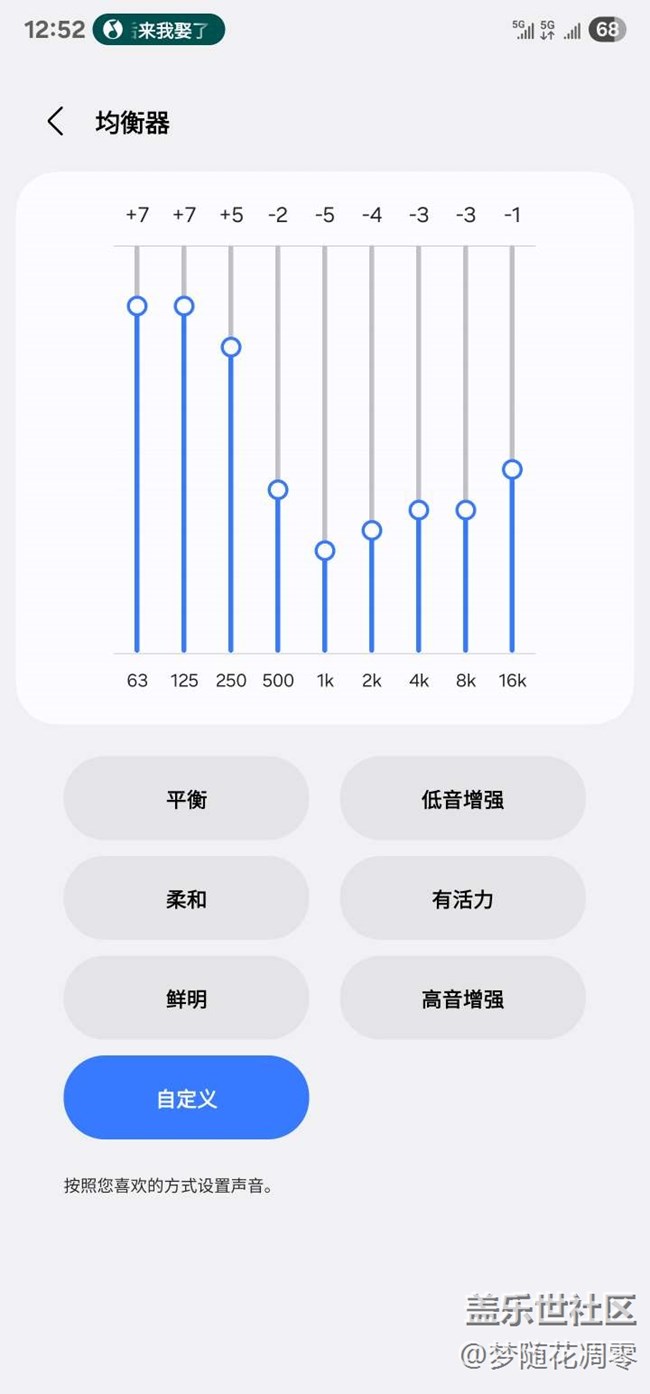Tap the 4k slider handle

[419, 510]
